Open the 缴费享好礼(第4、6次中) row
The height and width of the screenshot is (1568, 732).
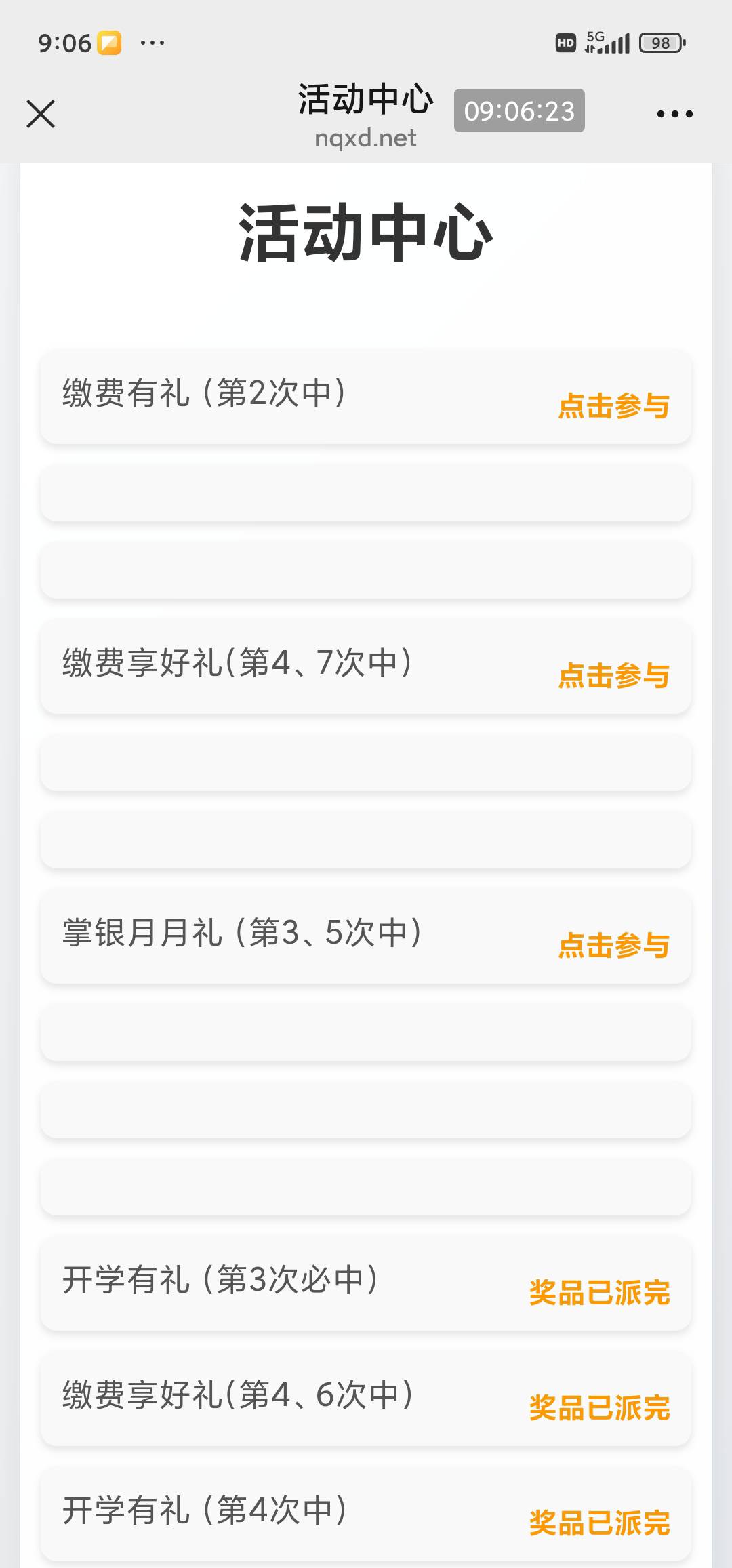click(366, 1399)
